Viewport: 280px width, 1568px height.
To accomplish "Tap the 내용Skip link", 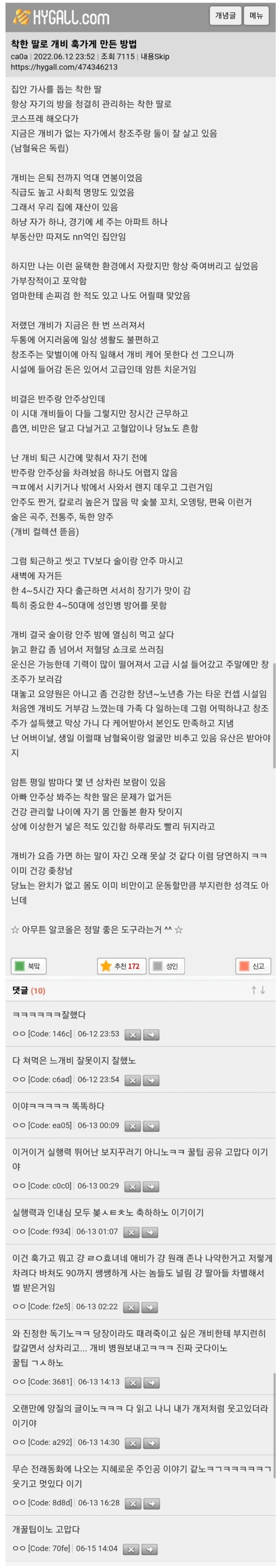I will (155, 57).
